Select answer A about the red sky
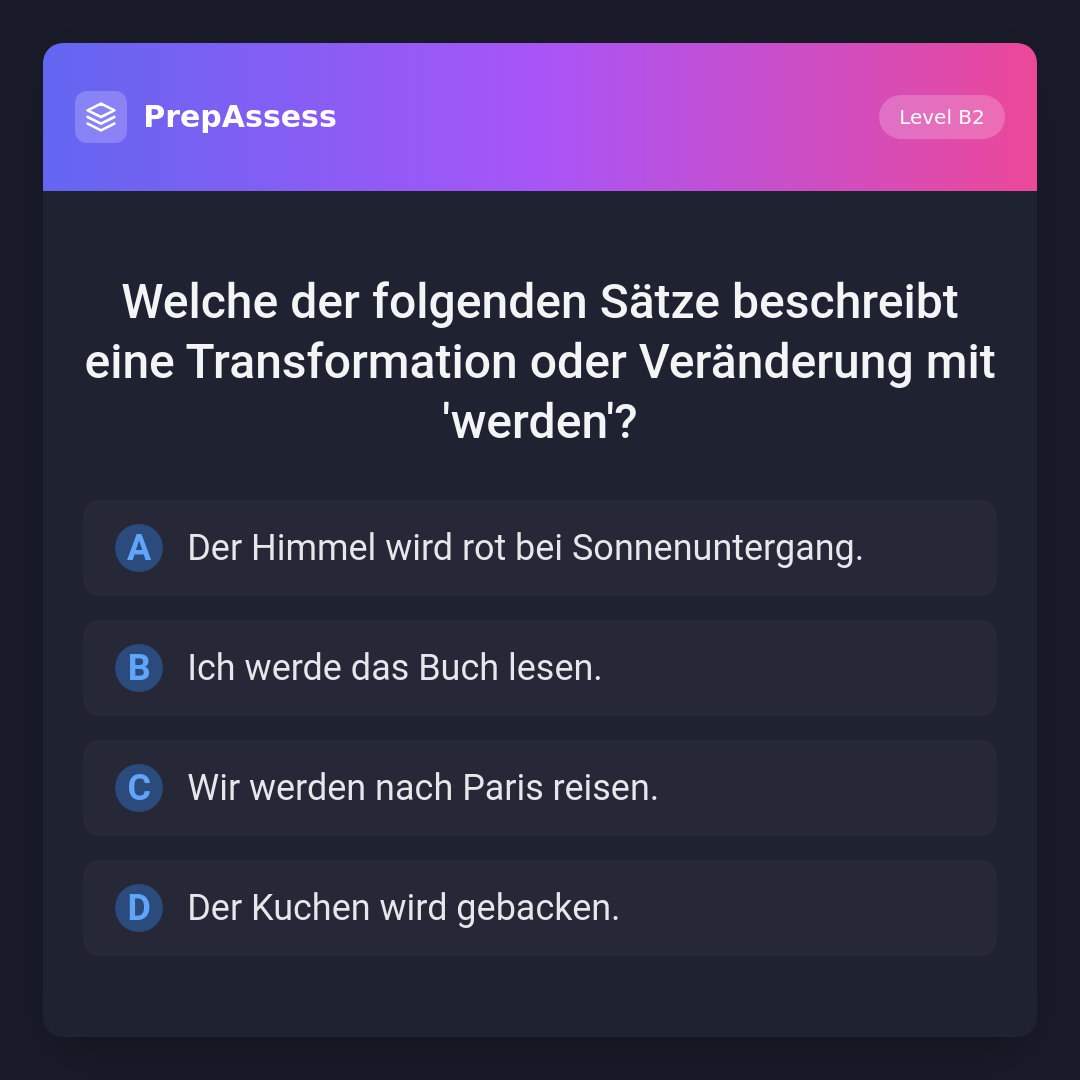The height and width of the screenshot is (1080, 1080). [540, 548]
